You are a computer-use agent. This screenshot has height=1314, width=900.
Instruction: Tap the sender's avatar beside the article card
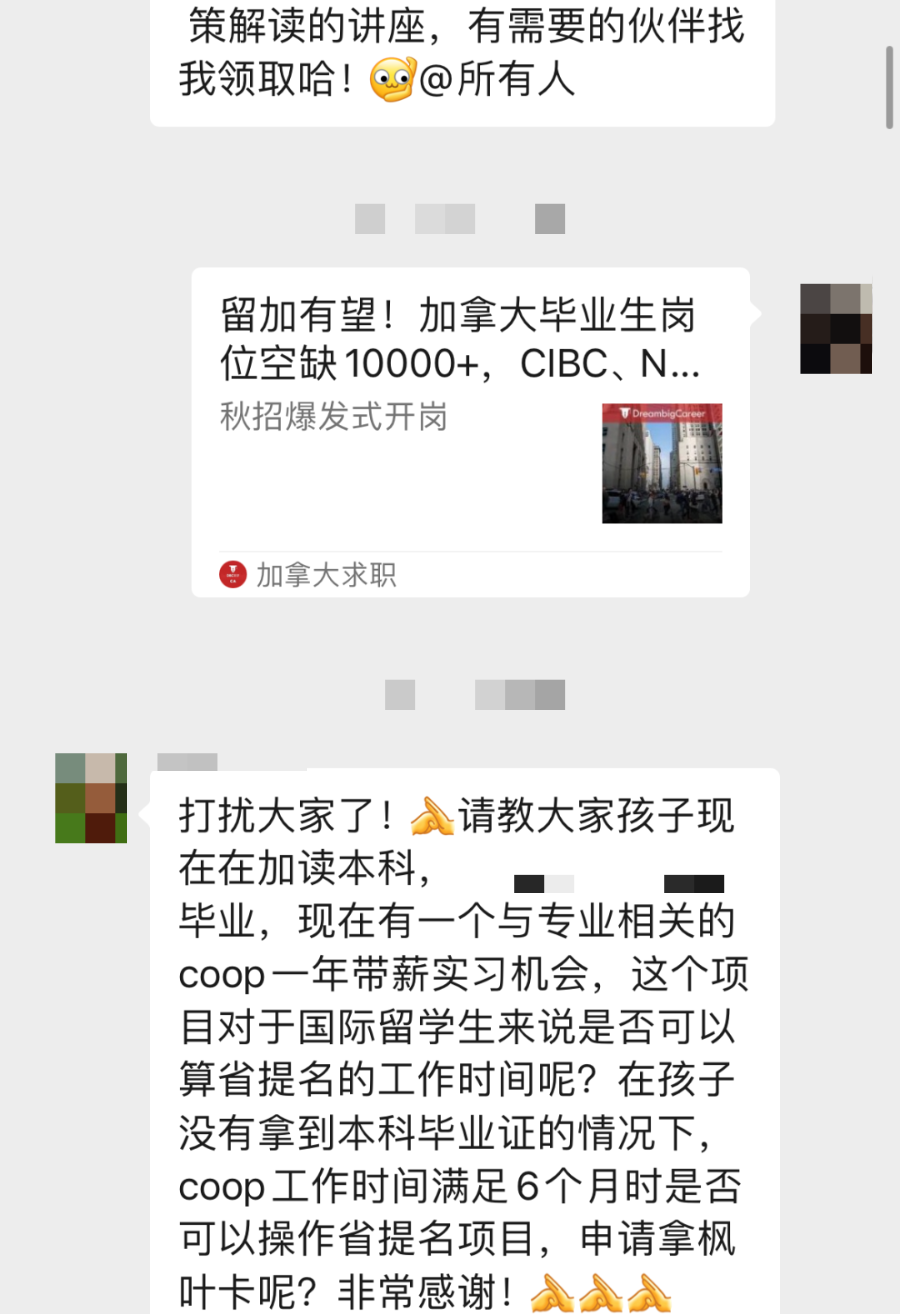point(835,329)
